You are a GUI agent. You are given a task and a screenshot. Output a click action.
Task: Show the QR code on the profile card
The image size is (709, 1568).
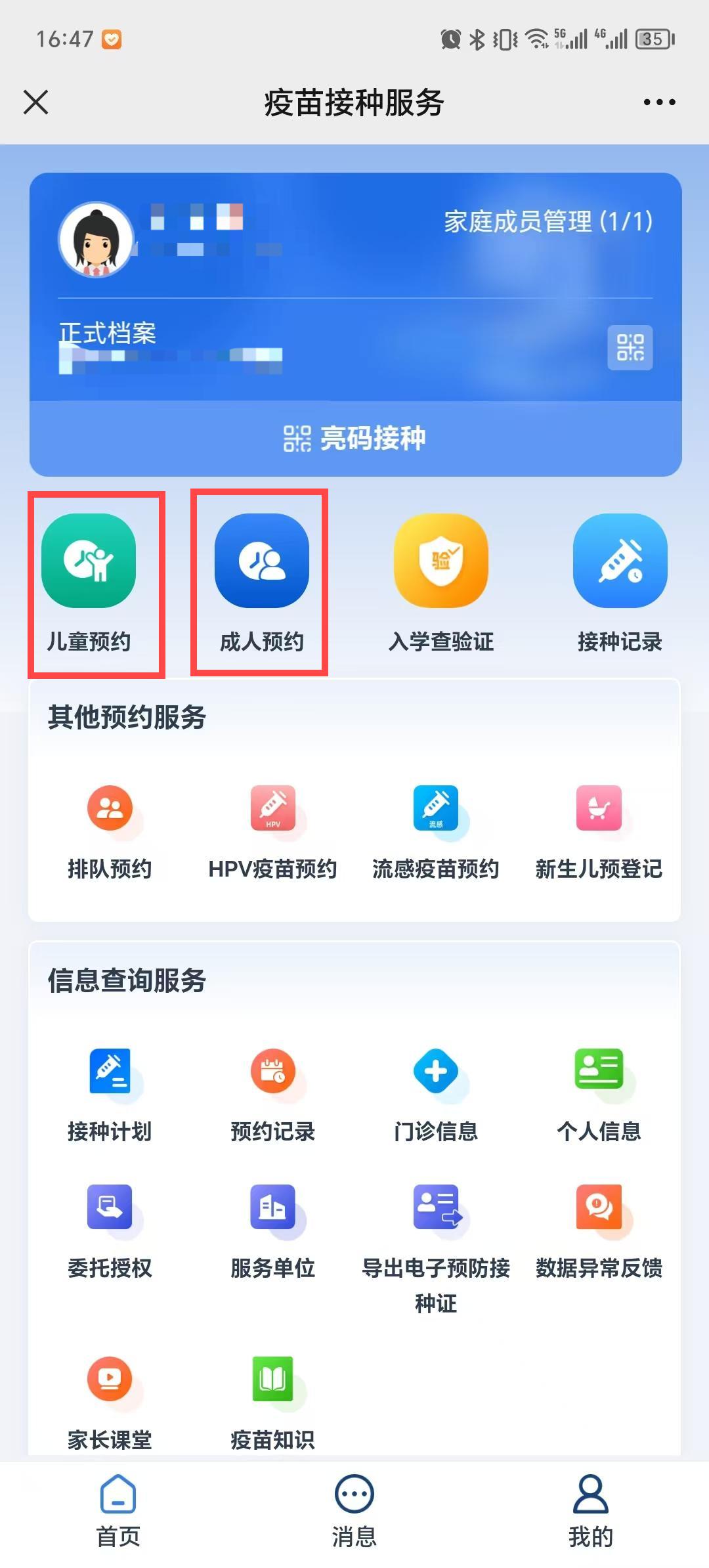[x=630, y=347]
